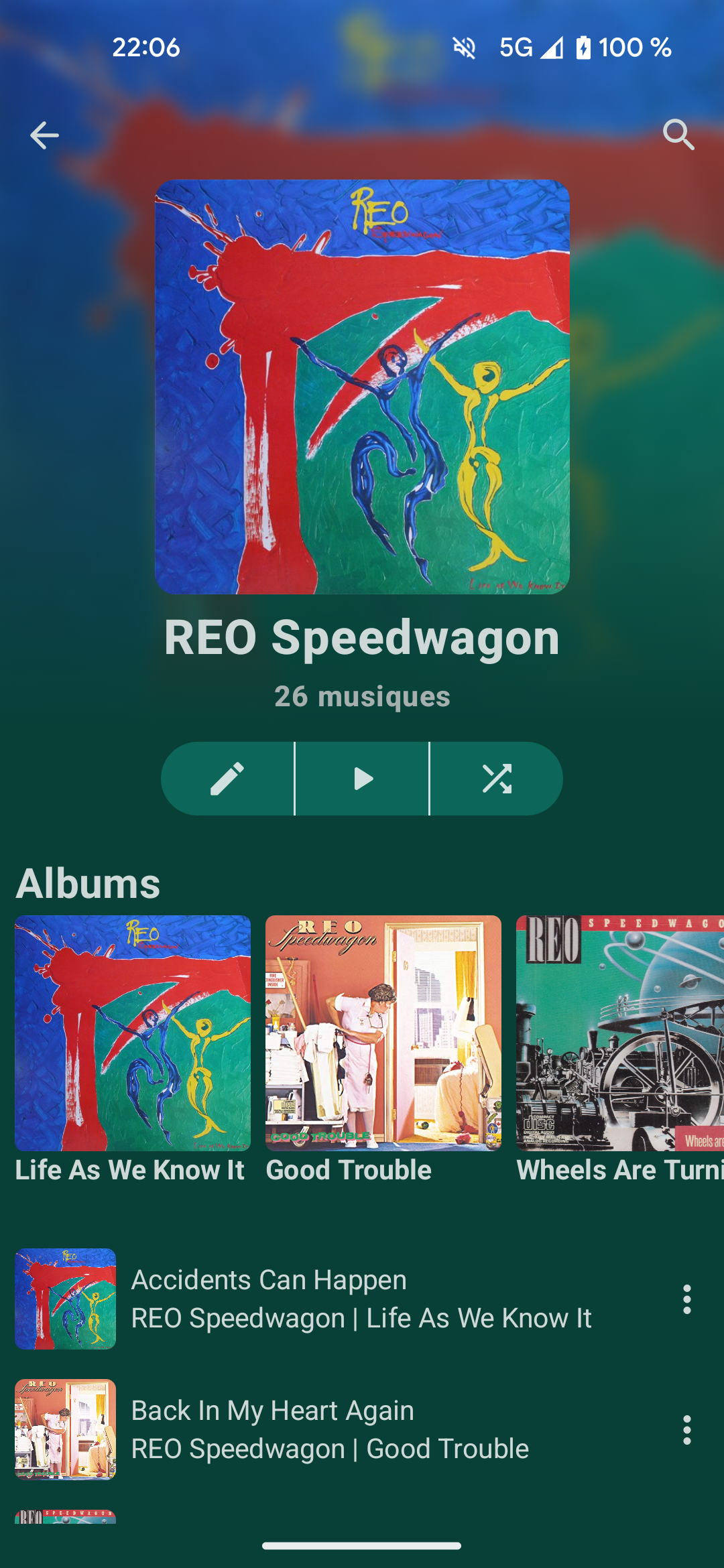Viewport: 724px width, 1568px height.
Task: Open options for Accidents Can Happen
Action: coord(686,1299)
